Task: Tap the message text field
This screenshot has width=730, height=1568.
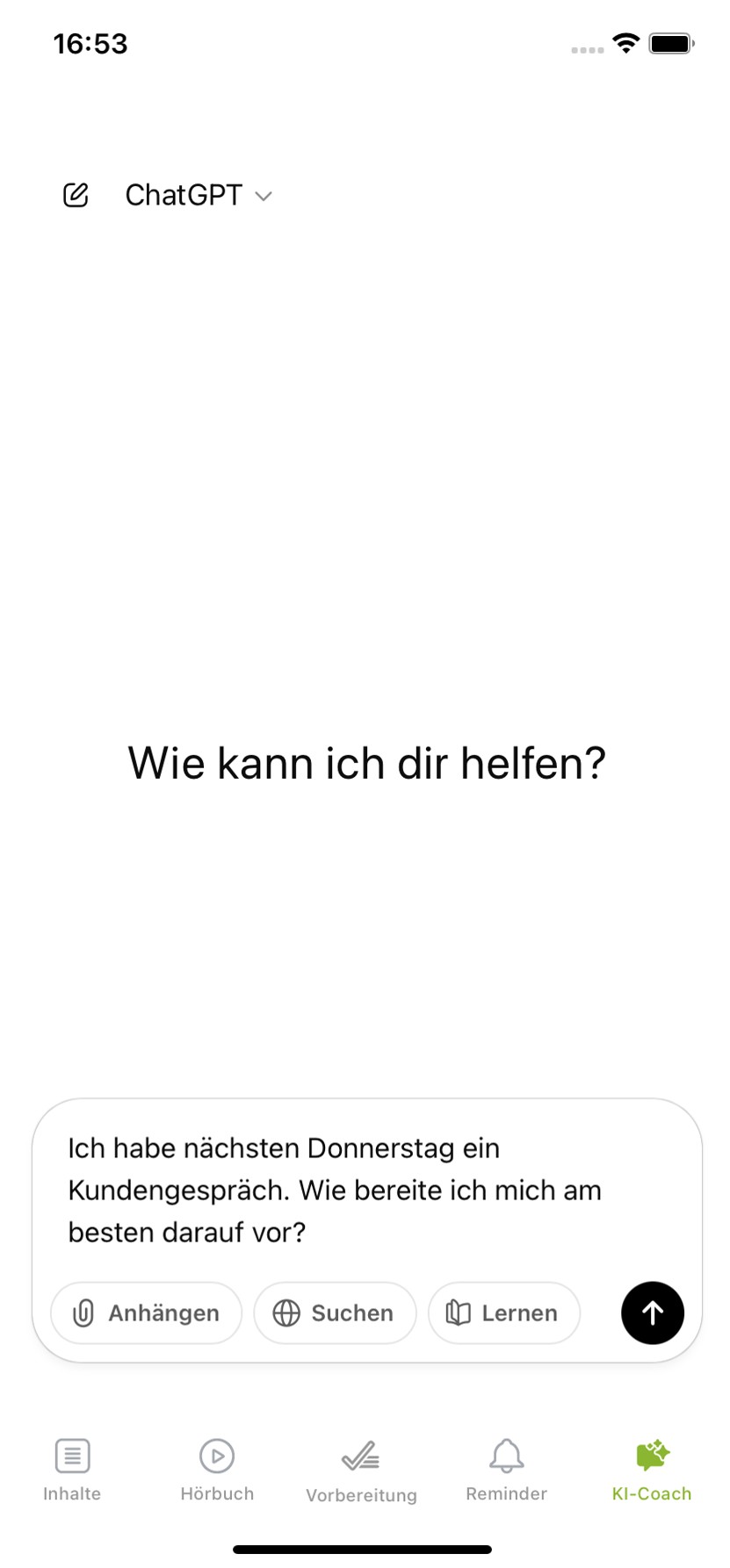Action: 351,1190
